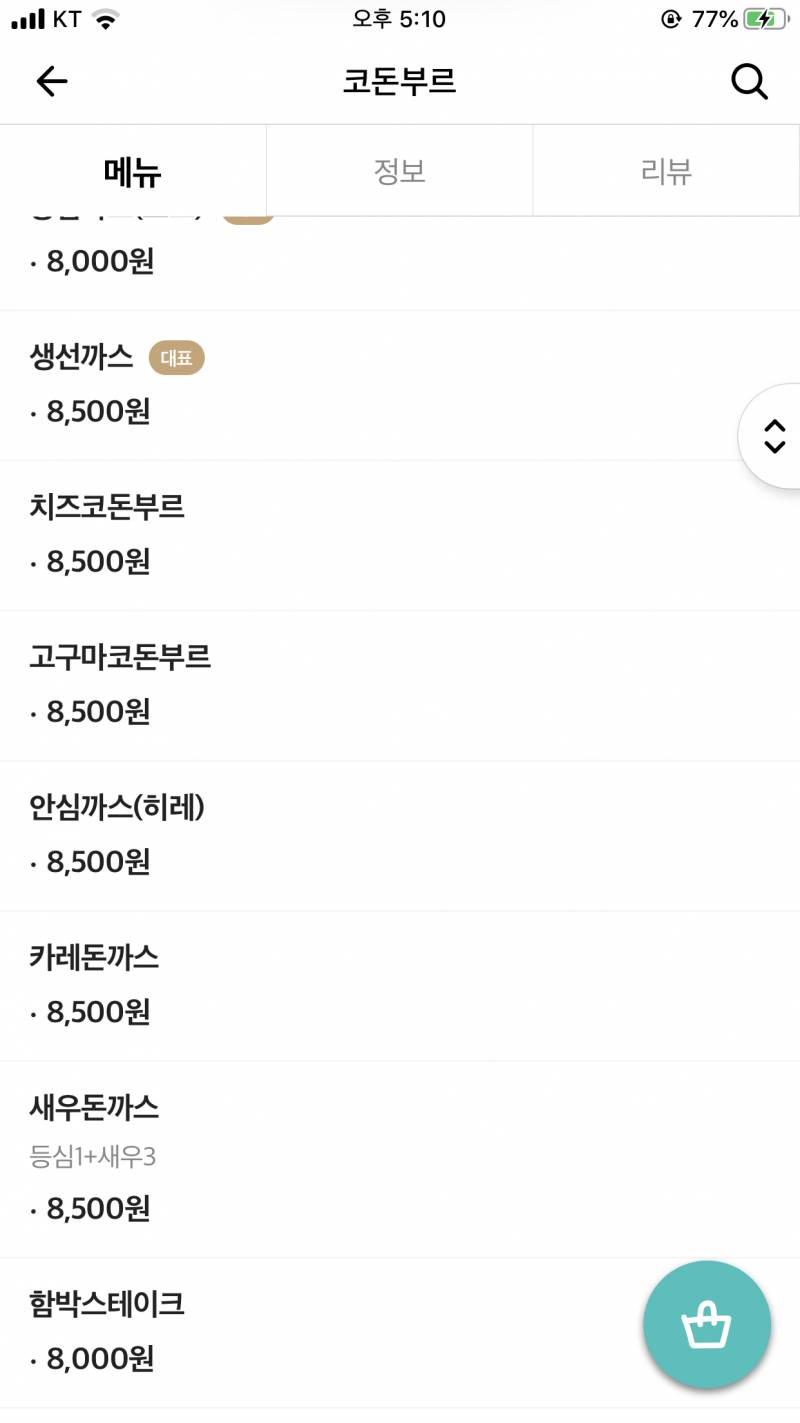Screen dimensions: 800x1423
Task: Switch to the 정보 tab
Action: coord(399,170)
